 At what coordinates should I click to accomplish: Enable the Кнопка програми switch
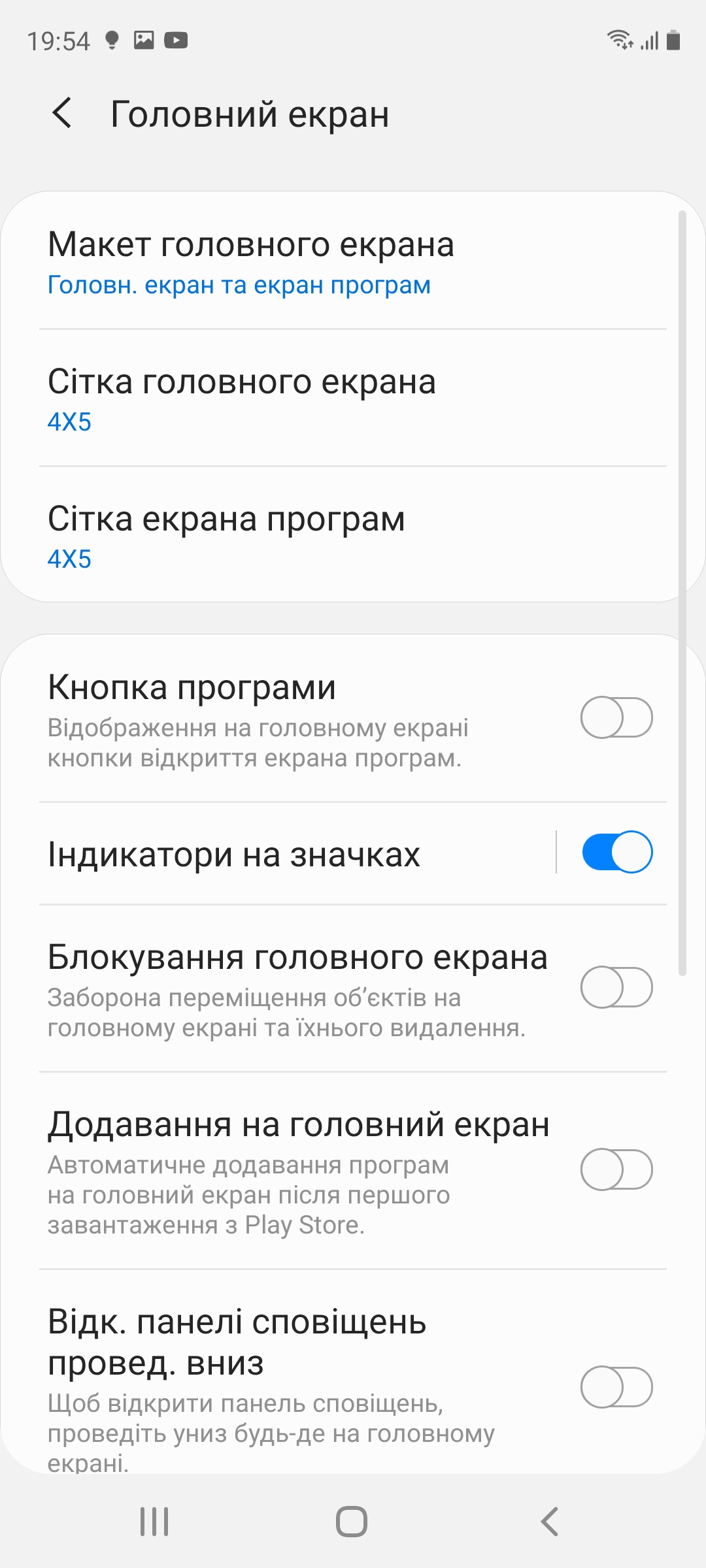[x=616, y=717]
